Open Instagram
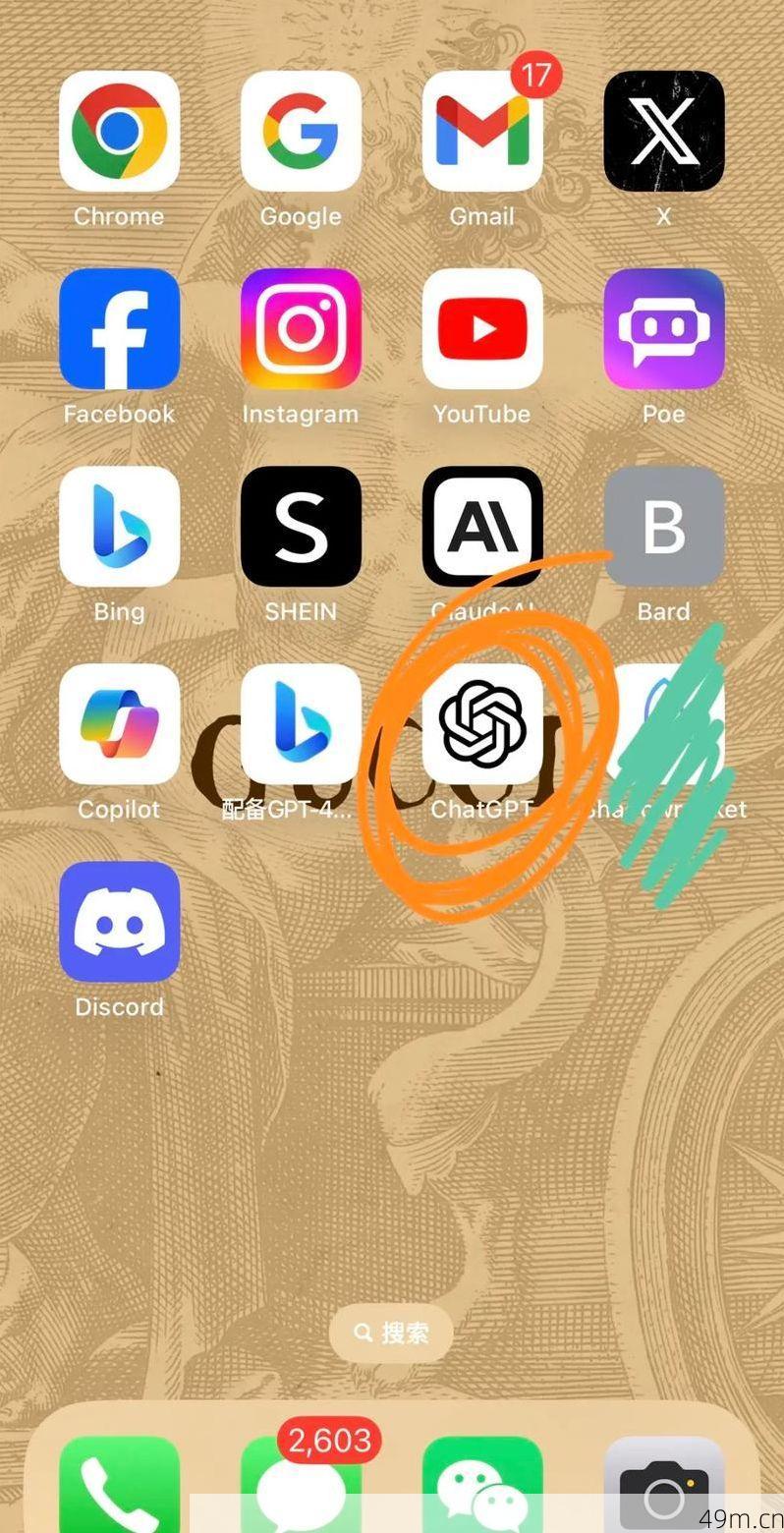The height and width of the screenshot is (1533, 784). [301, 328]
